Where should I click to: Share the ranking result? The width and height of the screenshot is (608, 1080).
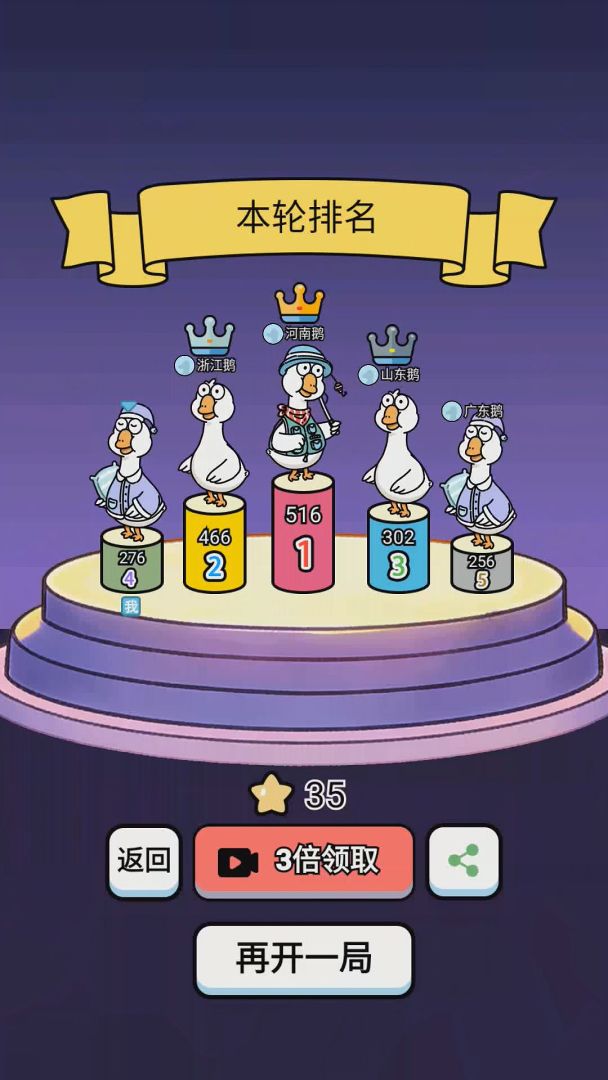(464, 861)
